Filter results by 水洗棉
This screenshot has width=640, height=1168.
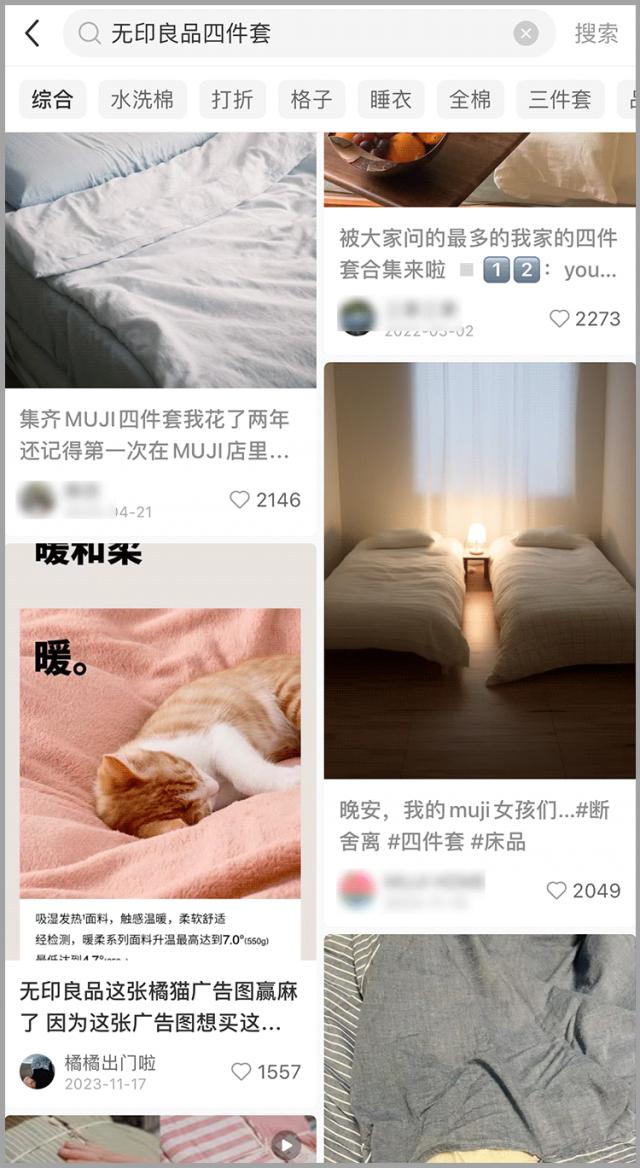coord(142,100)
